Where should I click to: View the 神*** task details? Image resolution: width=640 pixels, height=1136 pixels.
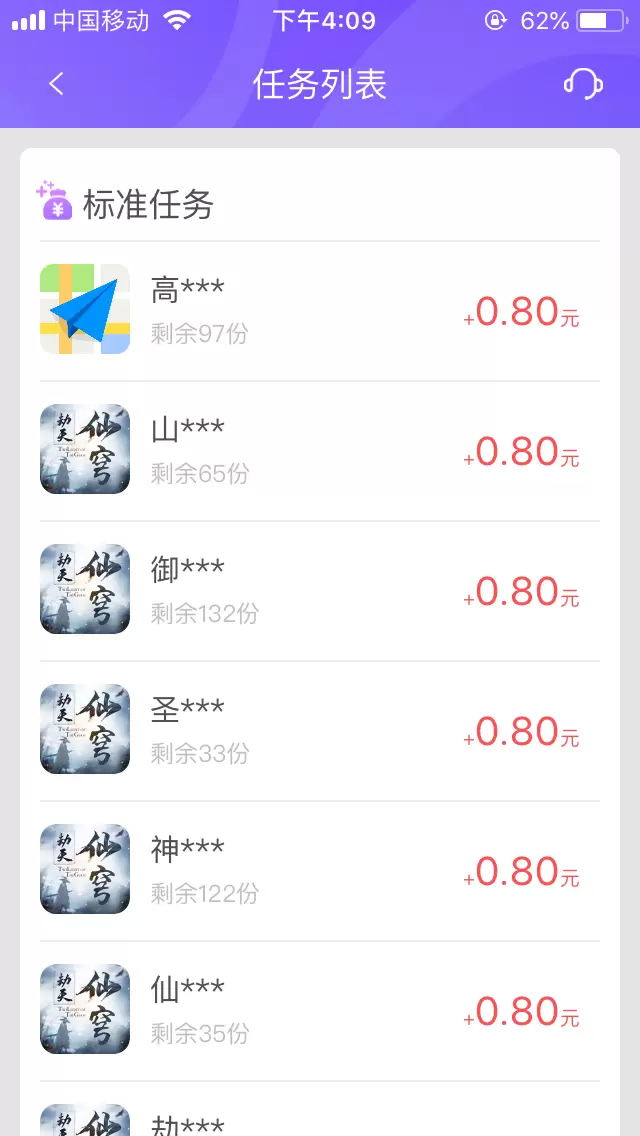click(320, 870)
